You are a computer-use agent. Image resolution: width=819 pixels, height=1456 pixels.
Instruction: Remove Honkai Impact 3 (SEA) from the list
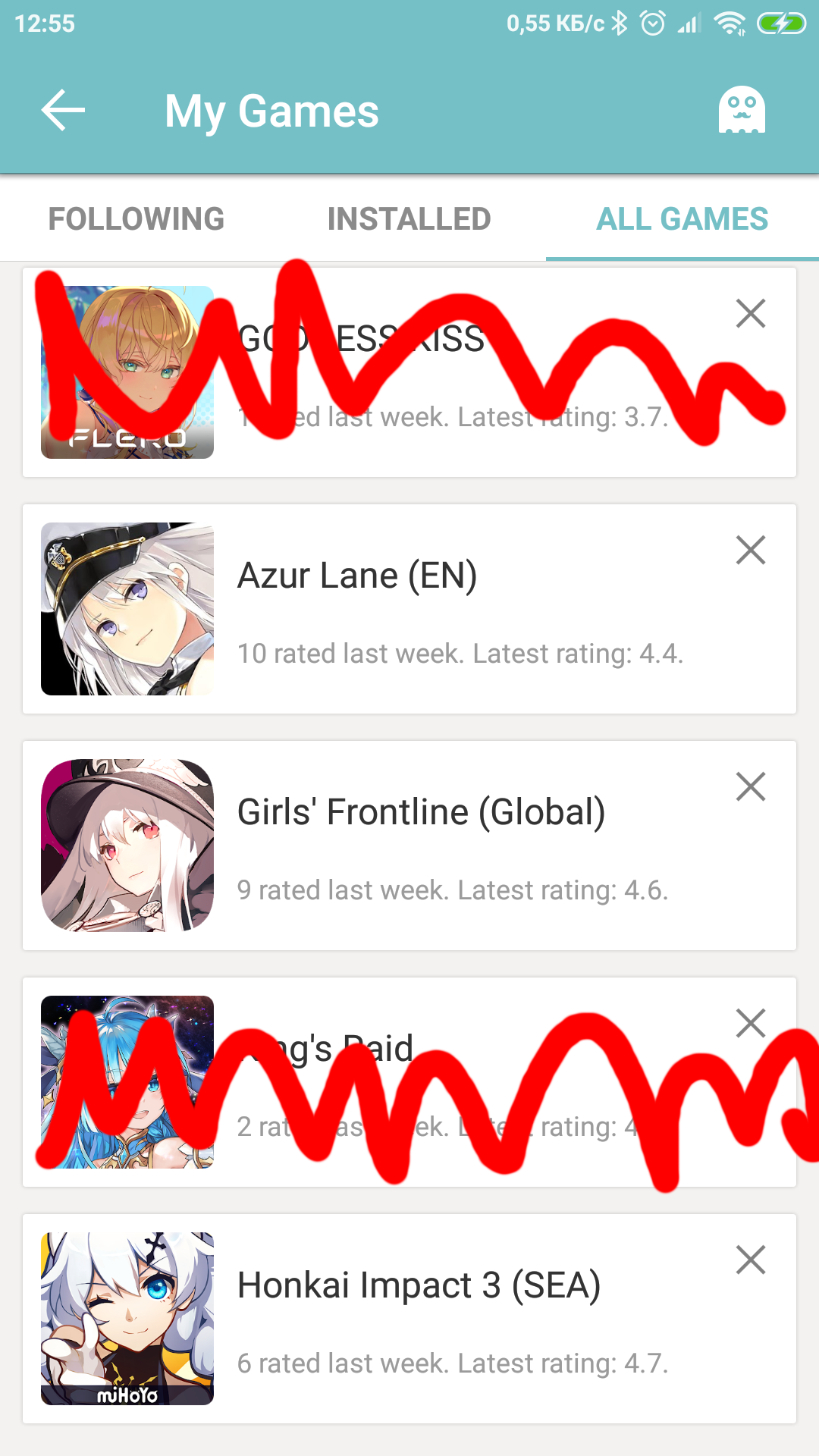point(750,1260)
